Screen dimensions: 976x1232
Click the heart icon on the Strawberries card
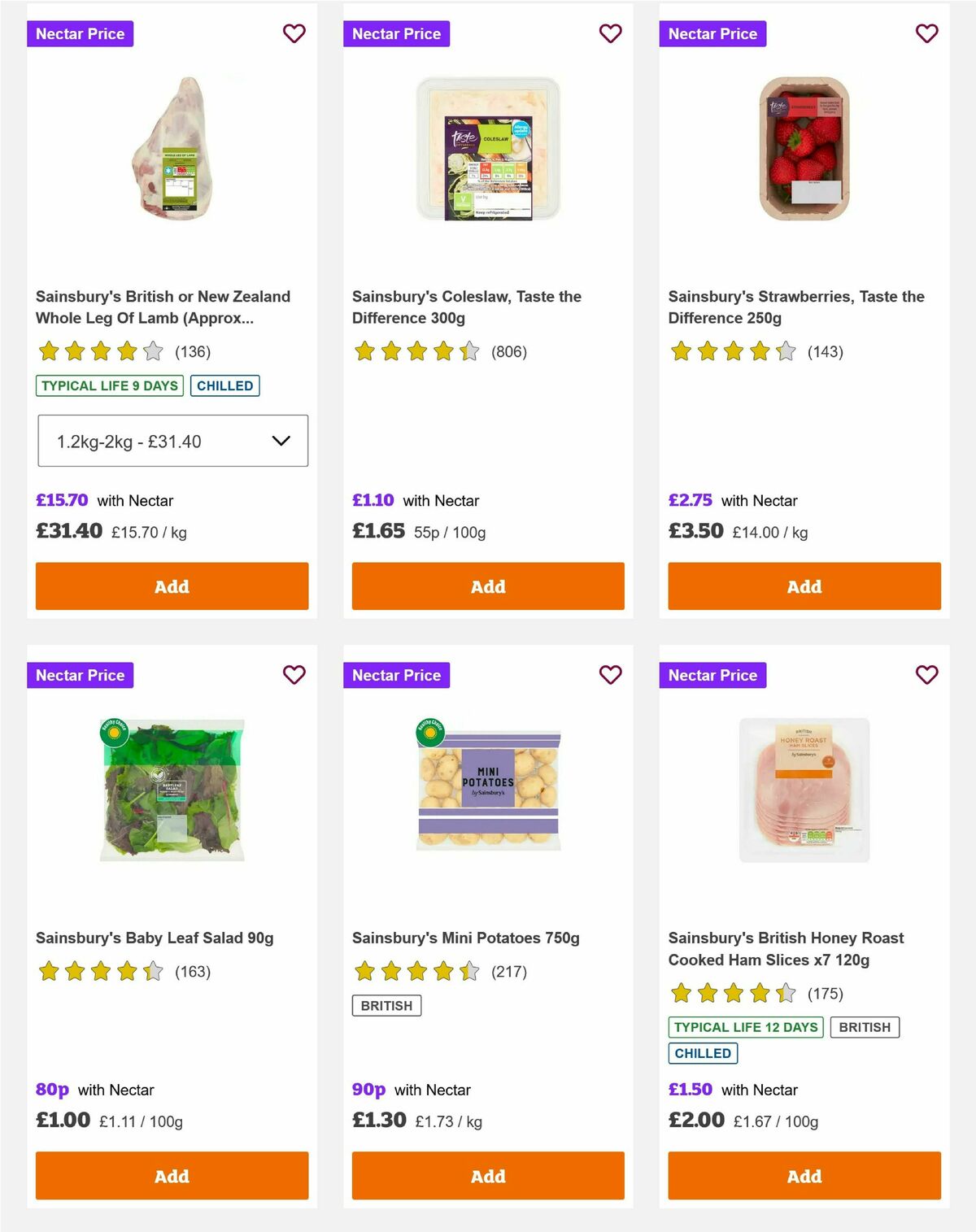(x=926, y=33)
